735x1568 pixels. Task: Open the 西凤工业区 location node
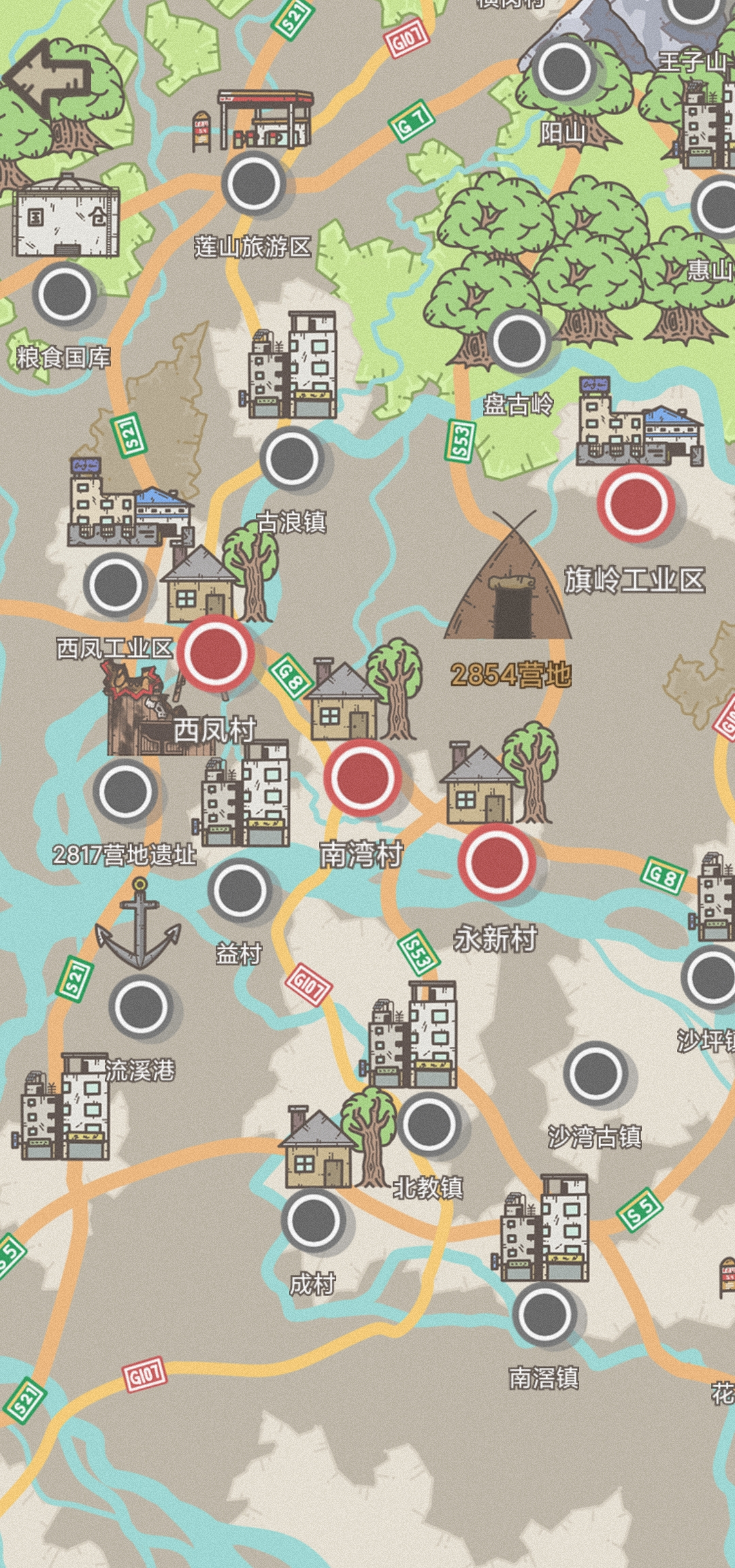[x=116, y=585]
